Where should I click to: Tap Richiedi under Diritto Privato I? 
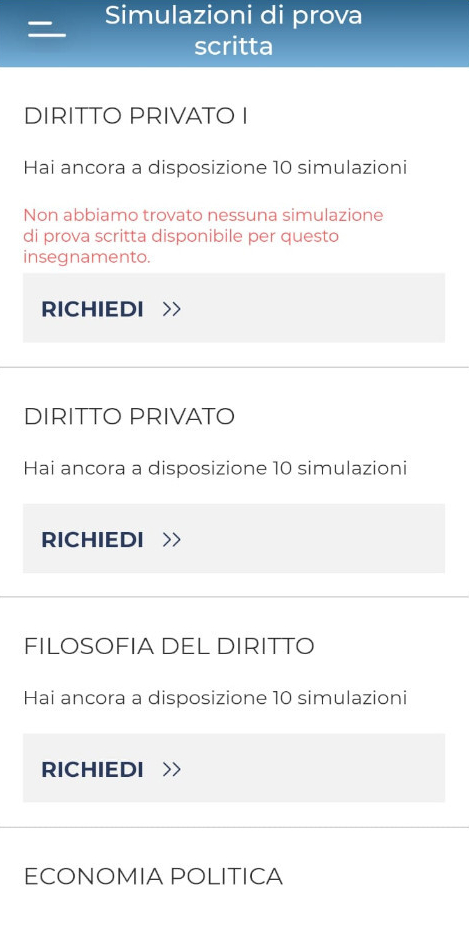(x=234, y=308)
